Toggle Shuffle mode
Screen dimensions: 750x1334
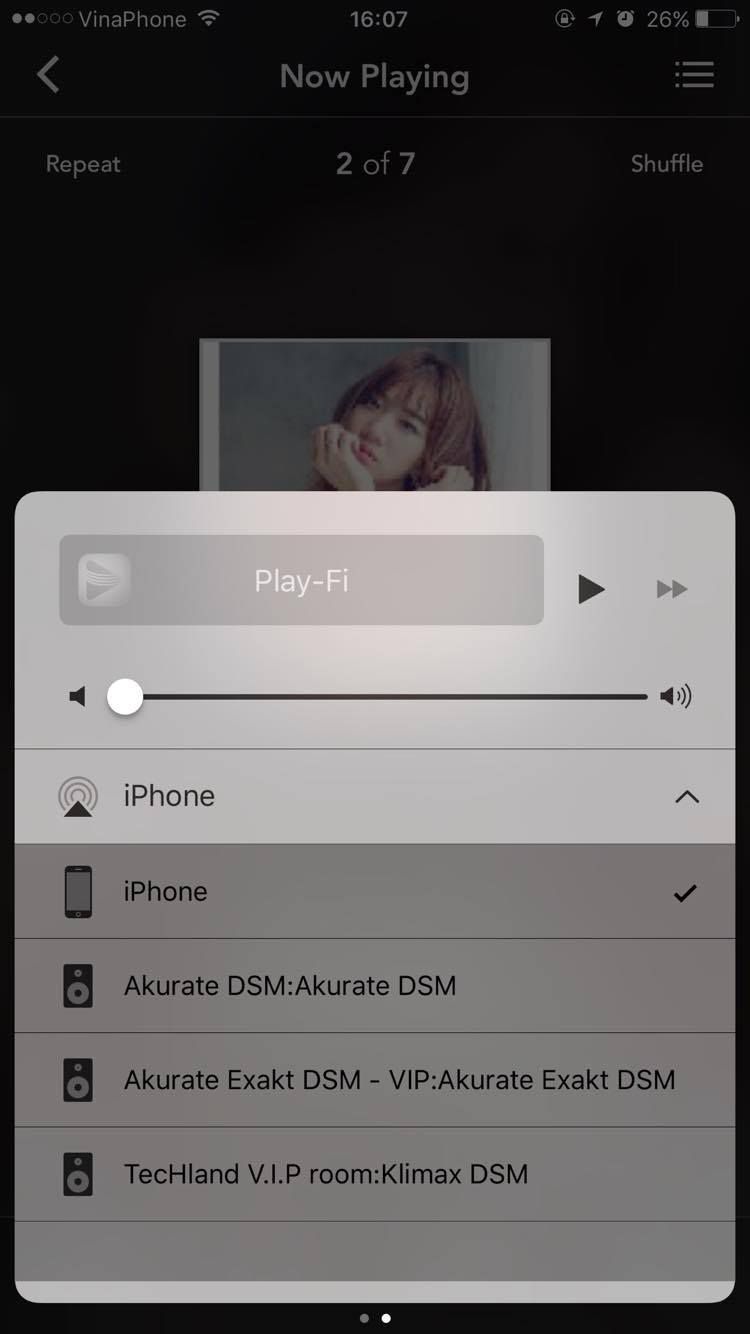coord(666,164)
